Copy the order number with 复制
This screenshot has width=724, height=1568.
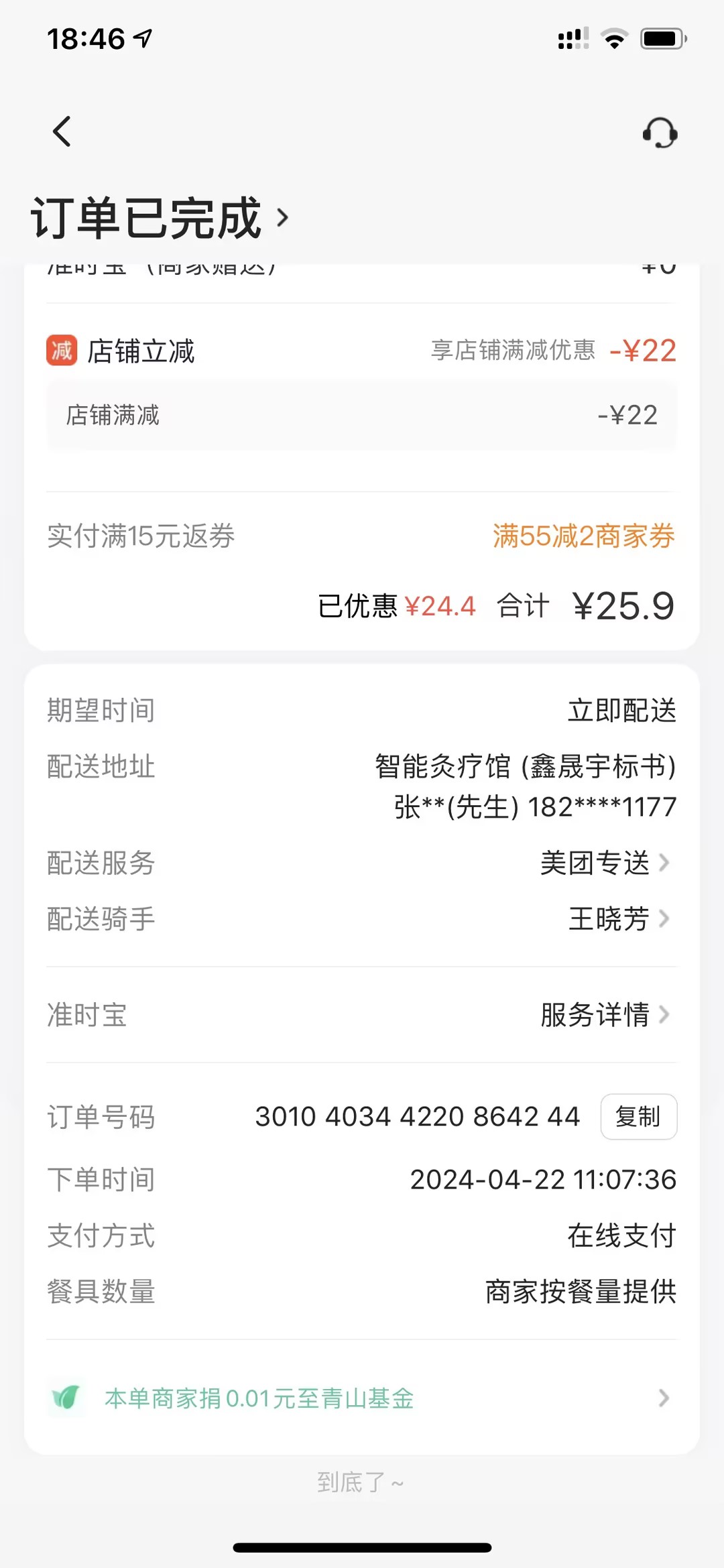pyautogui.click(x=638, y=1117)
